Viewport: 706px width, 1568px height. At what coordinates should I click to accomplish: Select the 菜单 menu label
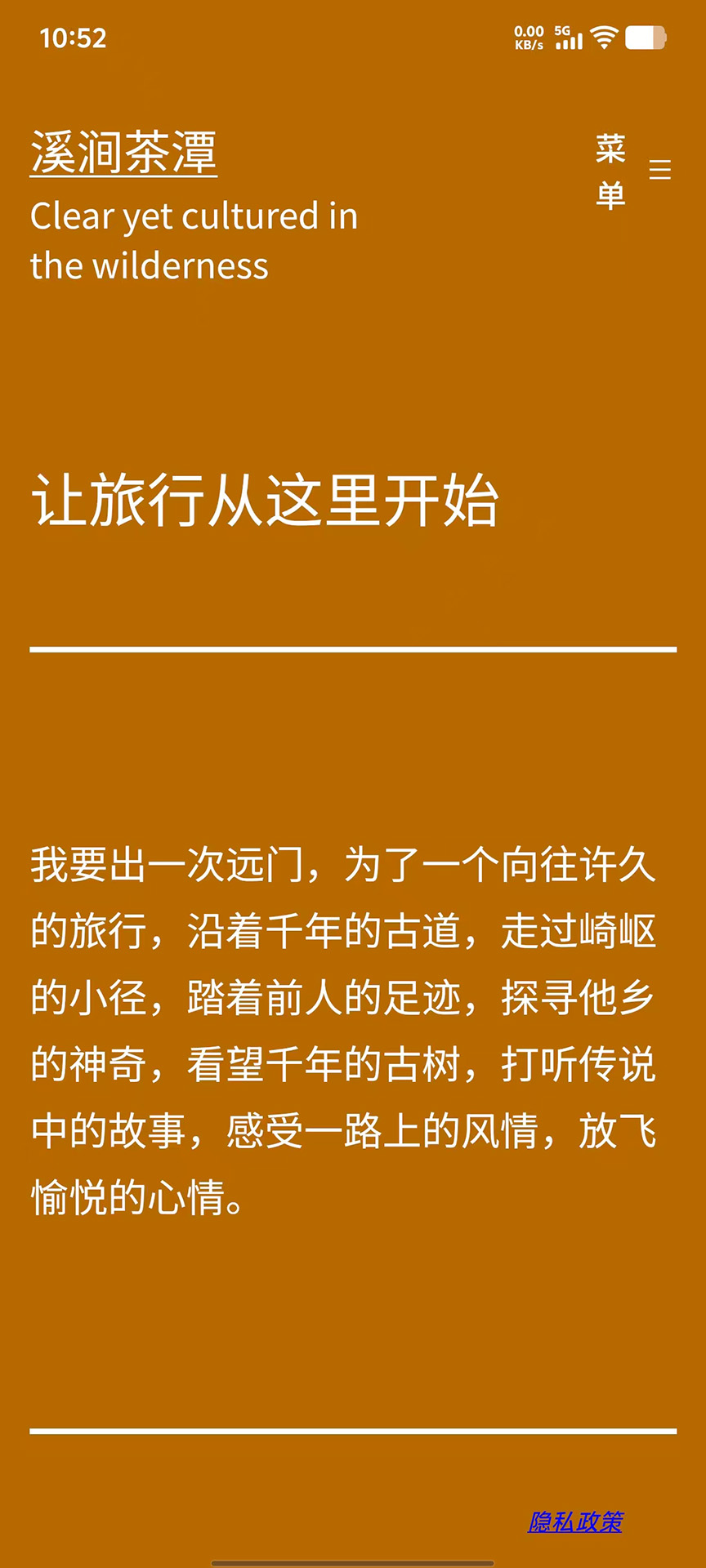tap(610, 169)
